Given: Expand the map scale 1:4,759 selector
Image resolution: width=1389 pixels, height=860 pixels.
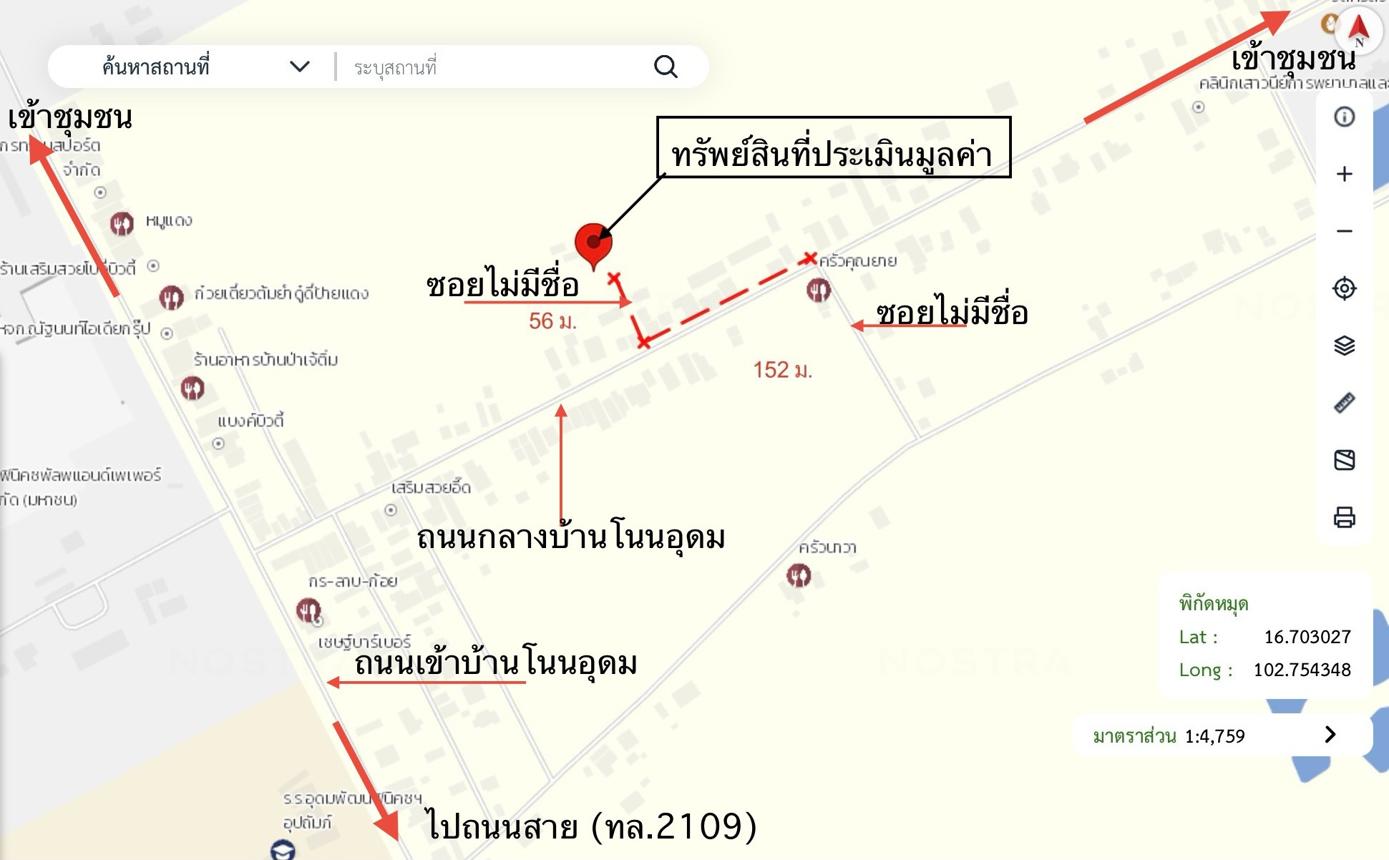Looking at the screenshot, I should click(x=1329, y=735).
